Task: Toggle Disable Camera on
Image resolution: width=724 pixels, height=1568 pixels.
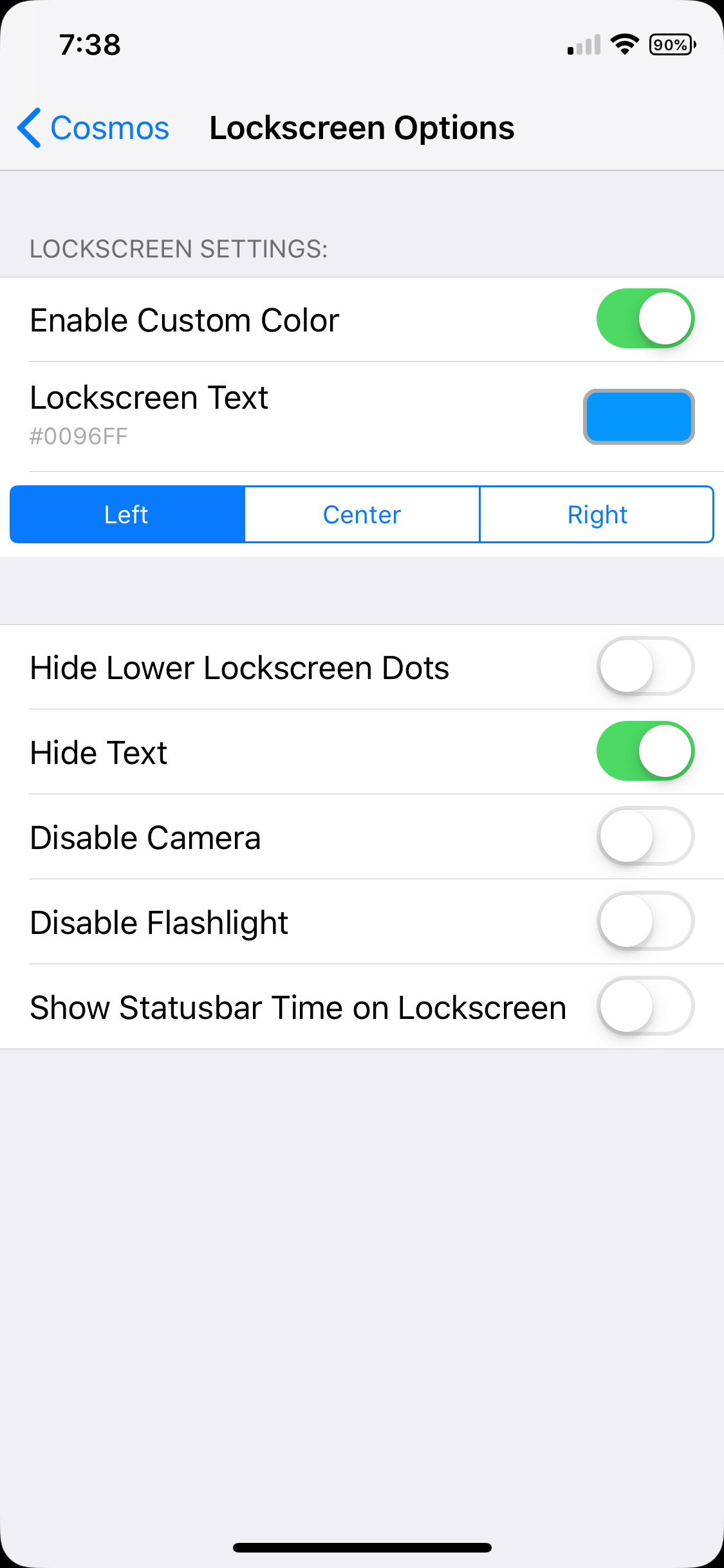Action: 645,836
